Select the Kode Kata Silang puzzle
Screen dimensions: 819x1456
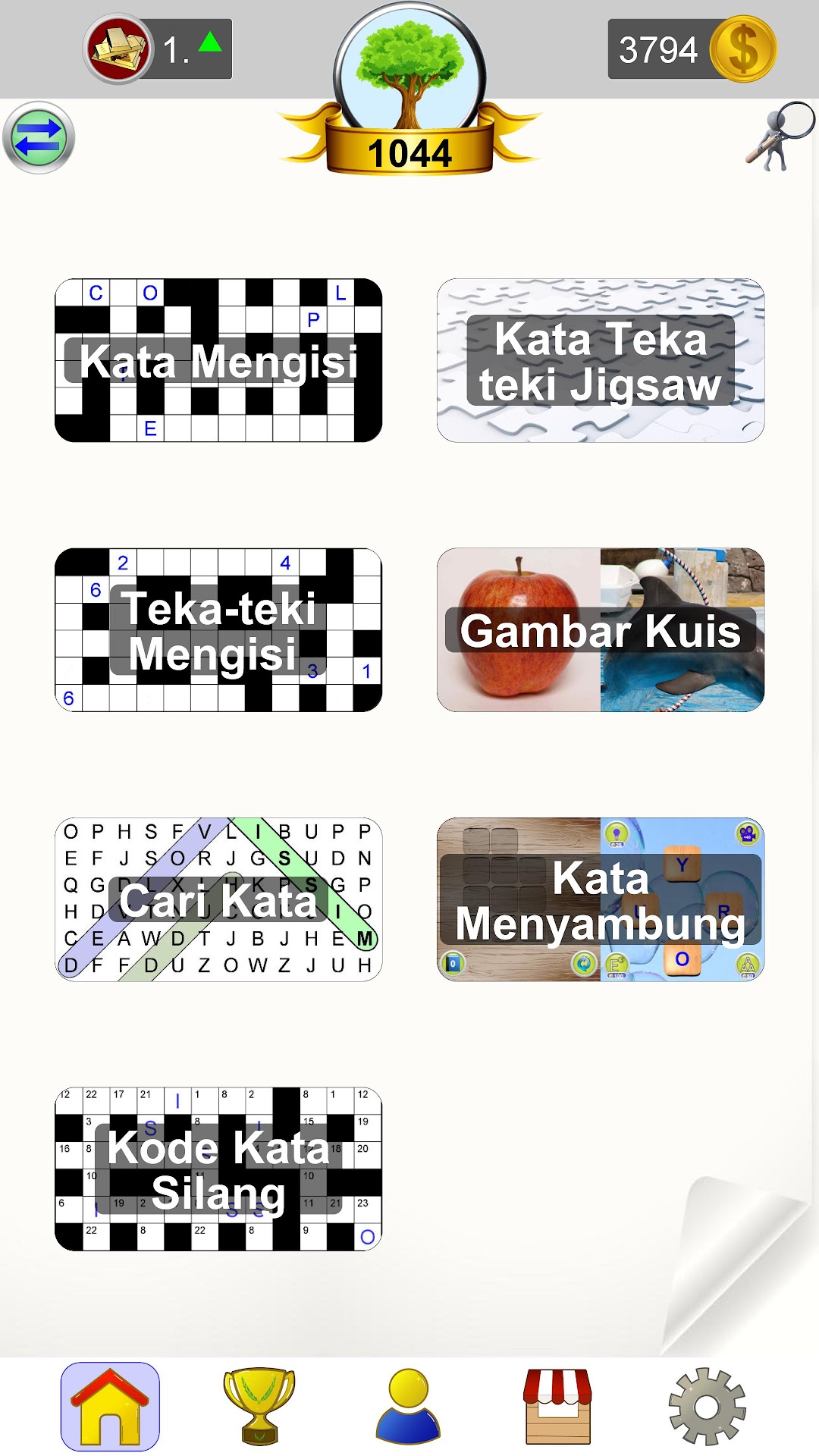218,1169
